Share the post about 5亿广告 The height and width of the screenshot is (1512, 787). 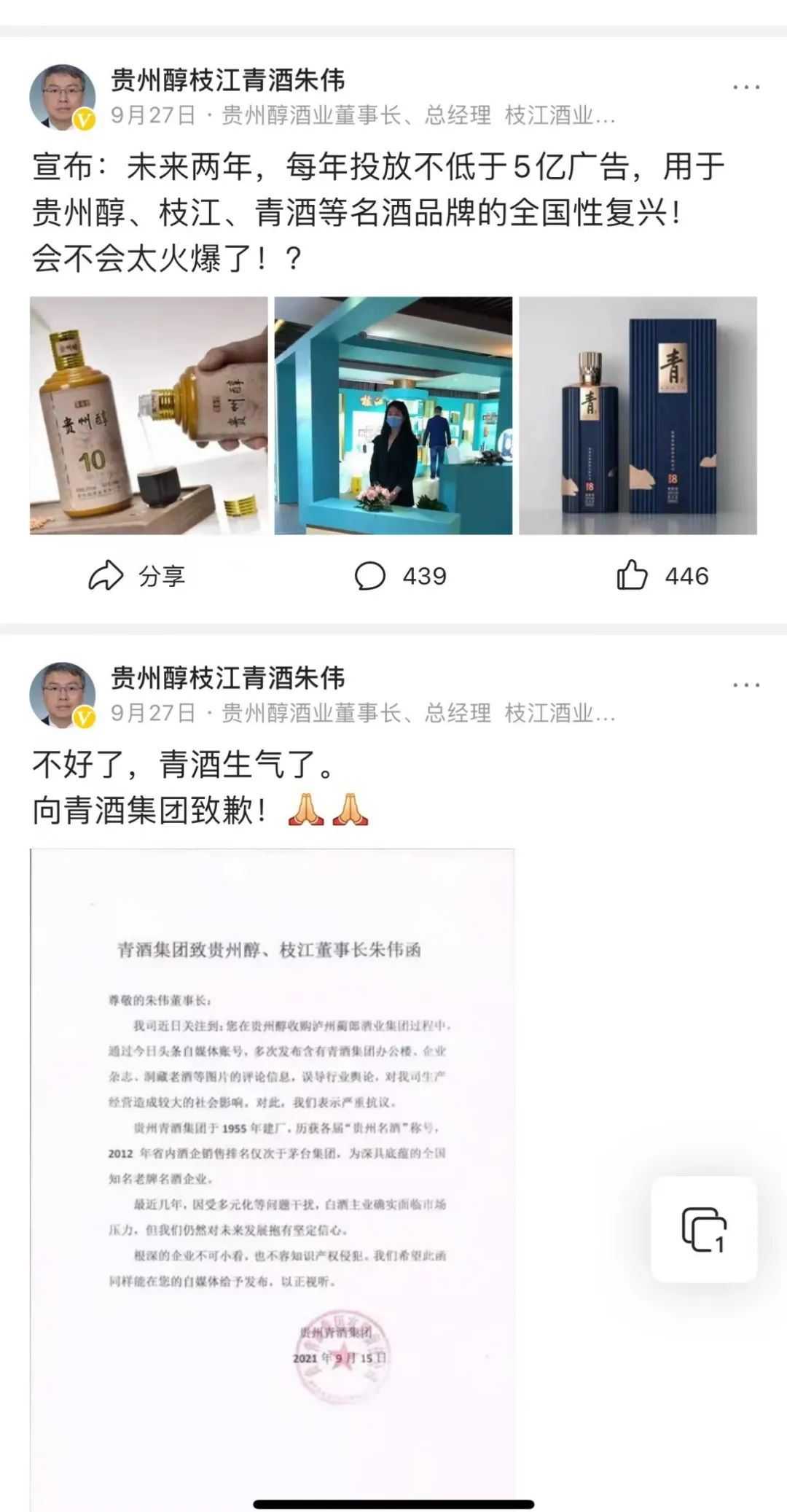pos(137,576)
